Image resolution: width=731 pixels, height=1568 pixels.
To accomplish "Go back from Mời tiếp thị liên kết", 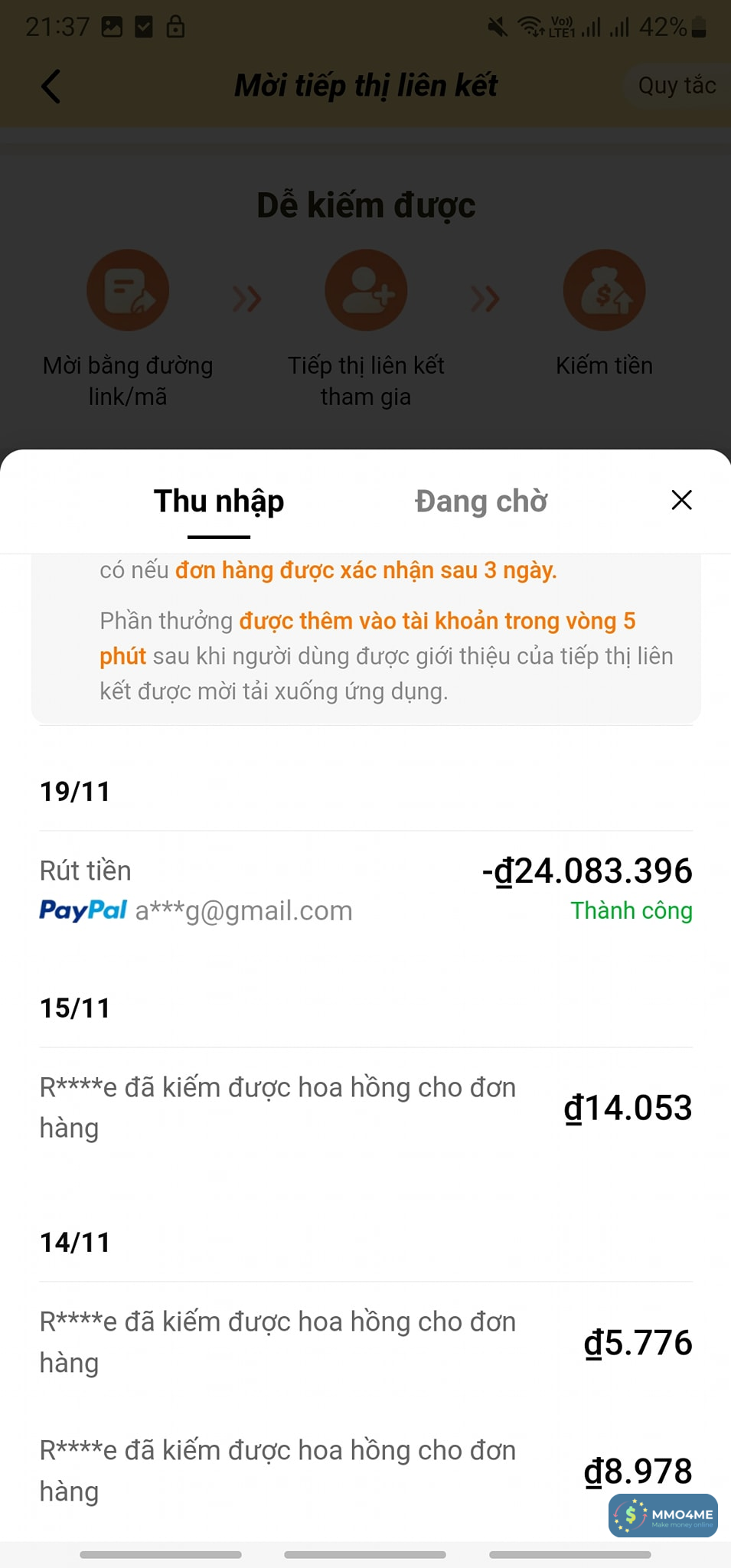I will (x=51, y=86).
